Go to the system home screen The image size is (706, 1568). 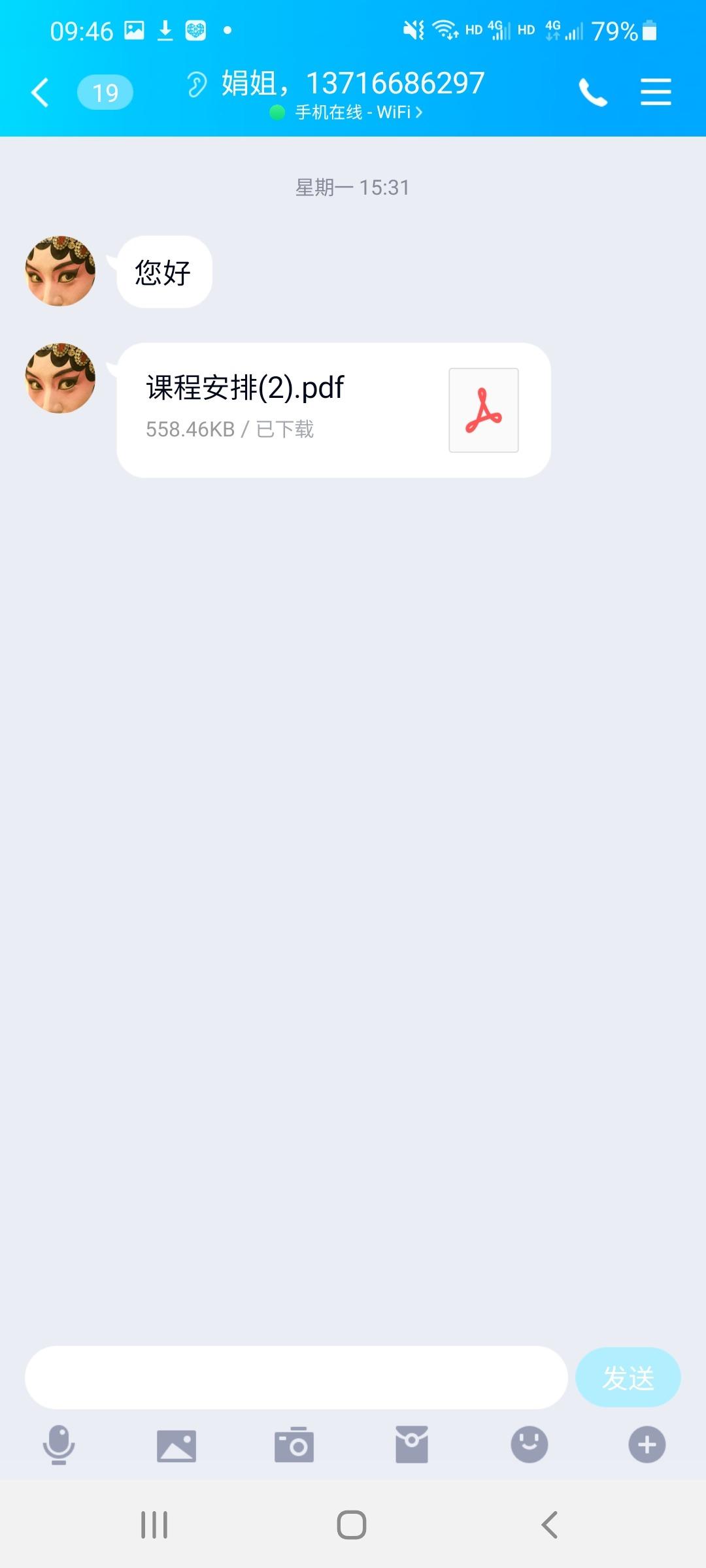pyautogui.click(x=352, y=1526)
